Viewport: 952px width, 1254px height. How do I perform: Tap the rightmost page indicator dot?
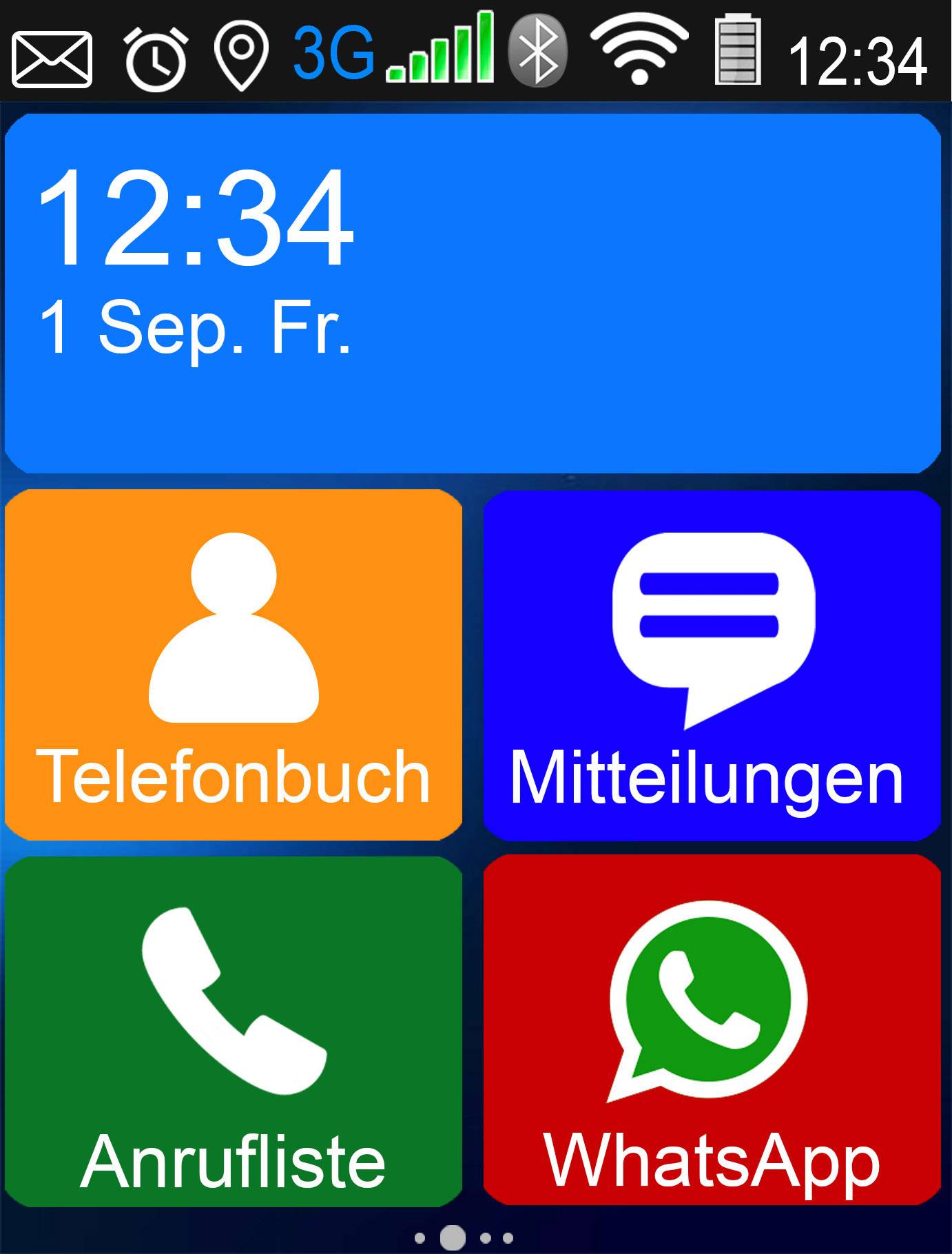coord(508,1237)
